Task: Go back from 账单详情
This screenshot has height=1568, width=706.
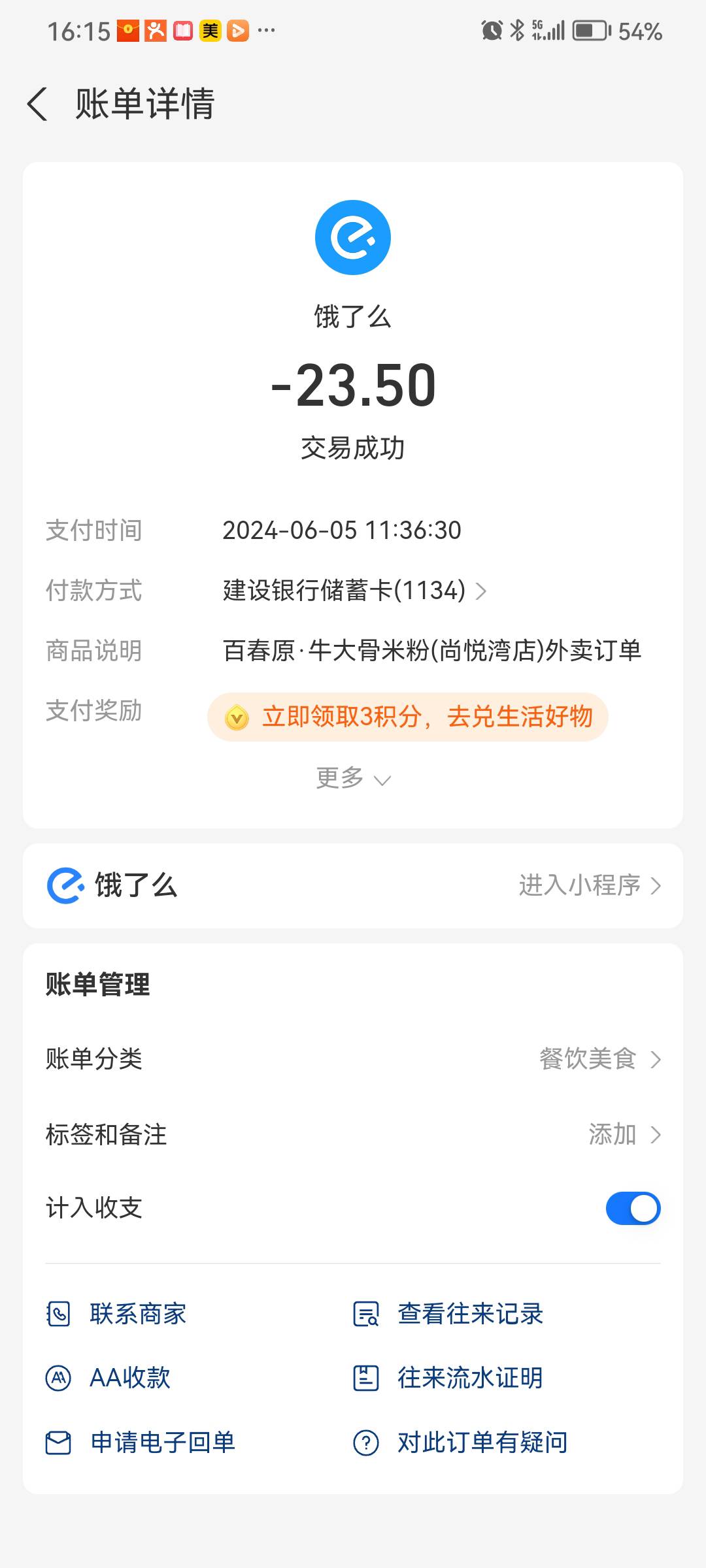Action: point(37,104)
